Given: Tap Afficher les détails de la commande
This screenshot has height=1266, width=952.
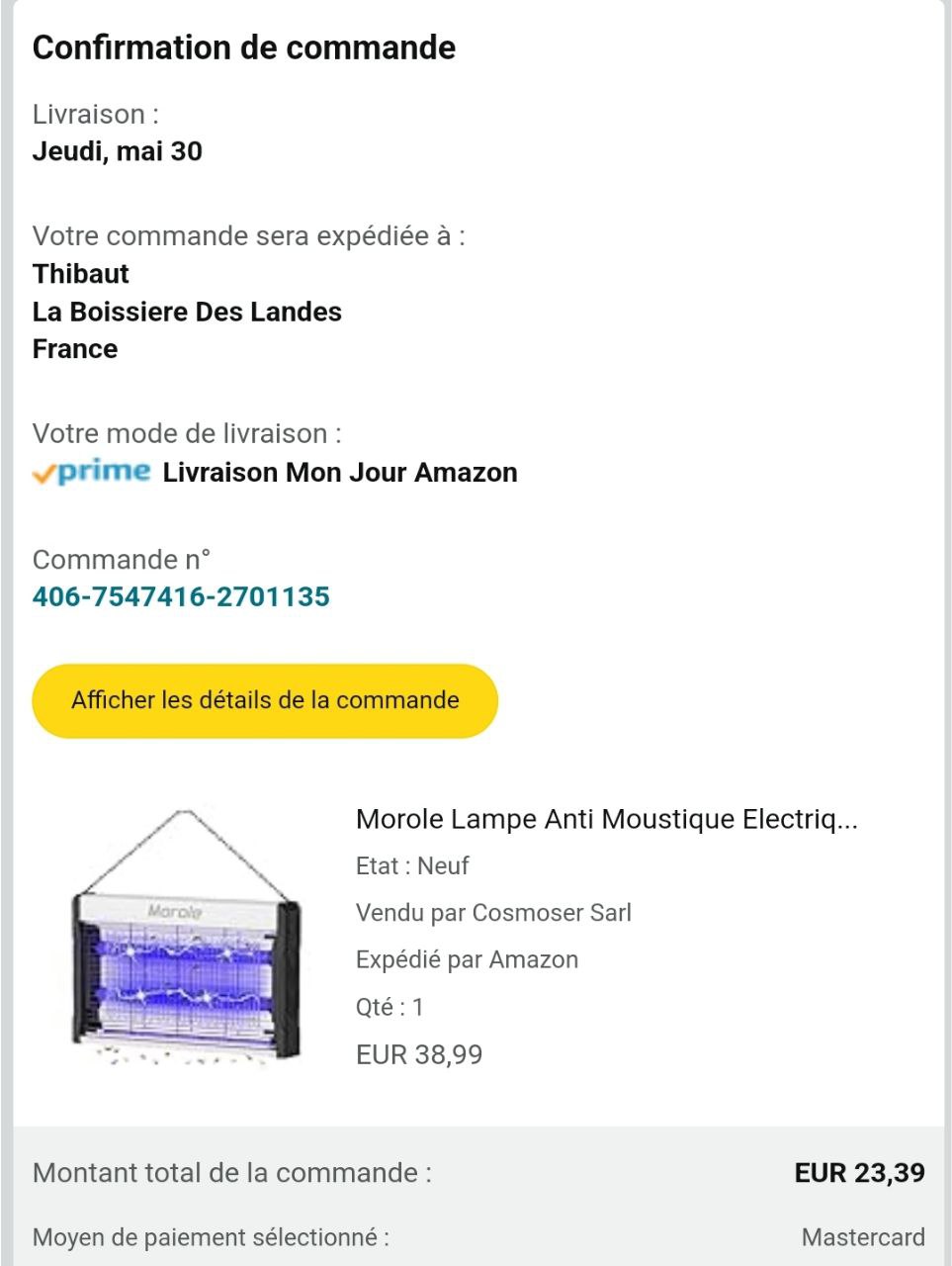Looking at the screenshot, I should point(265,700).
